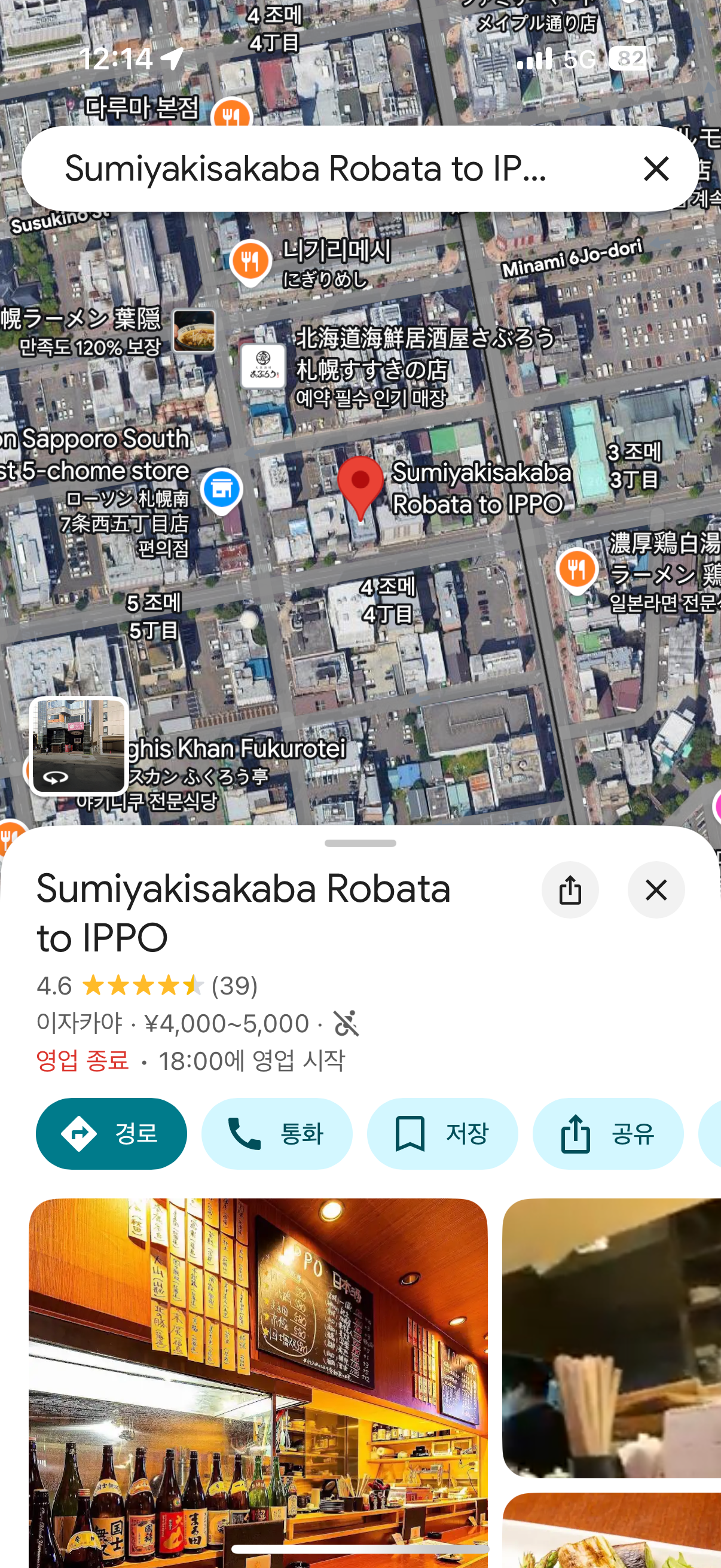Tap the share icon beside the place title
721x1568 pixels.
[x=570, y=889]
